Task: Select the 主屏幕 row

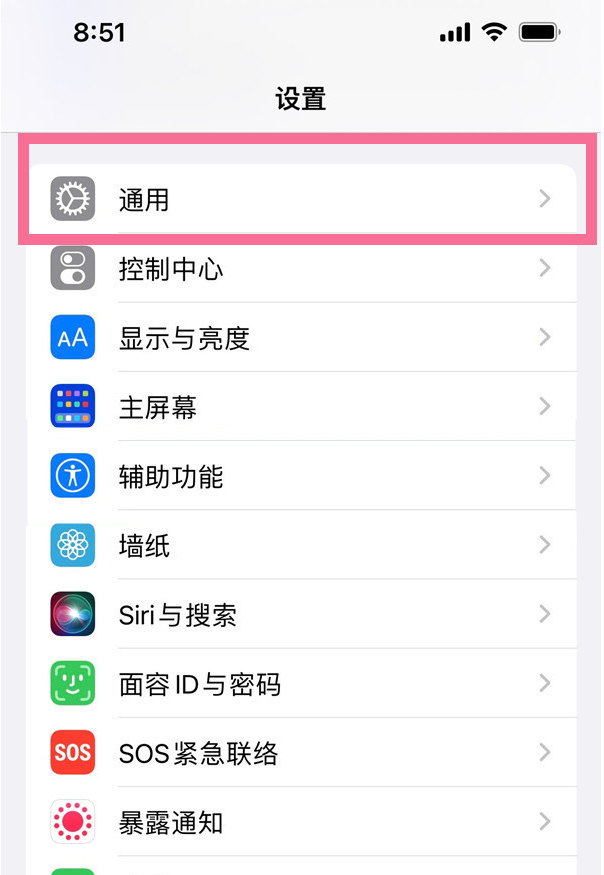Action: point(300,407)
